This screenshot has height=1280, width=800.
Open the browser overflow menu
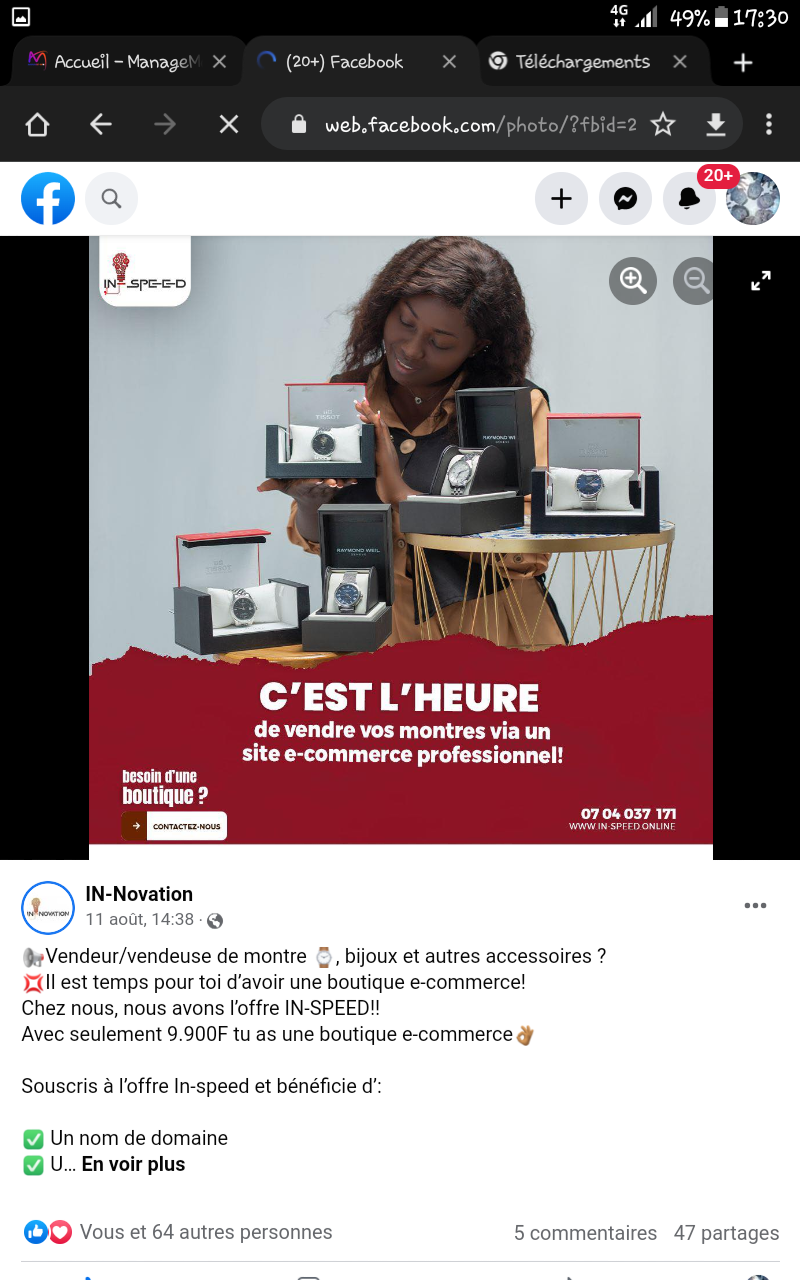[x=769, y=124]
